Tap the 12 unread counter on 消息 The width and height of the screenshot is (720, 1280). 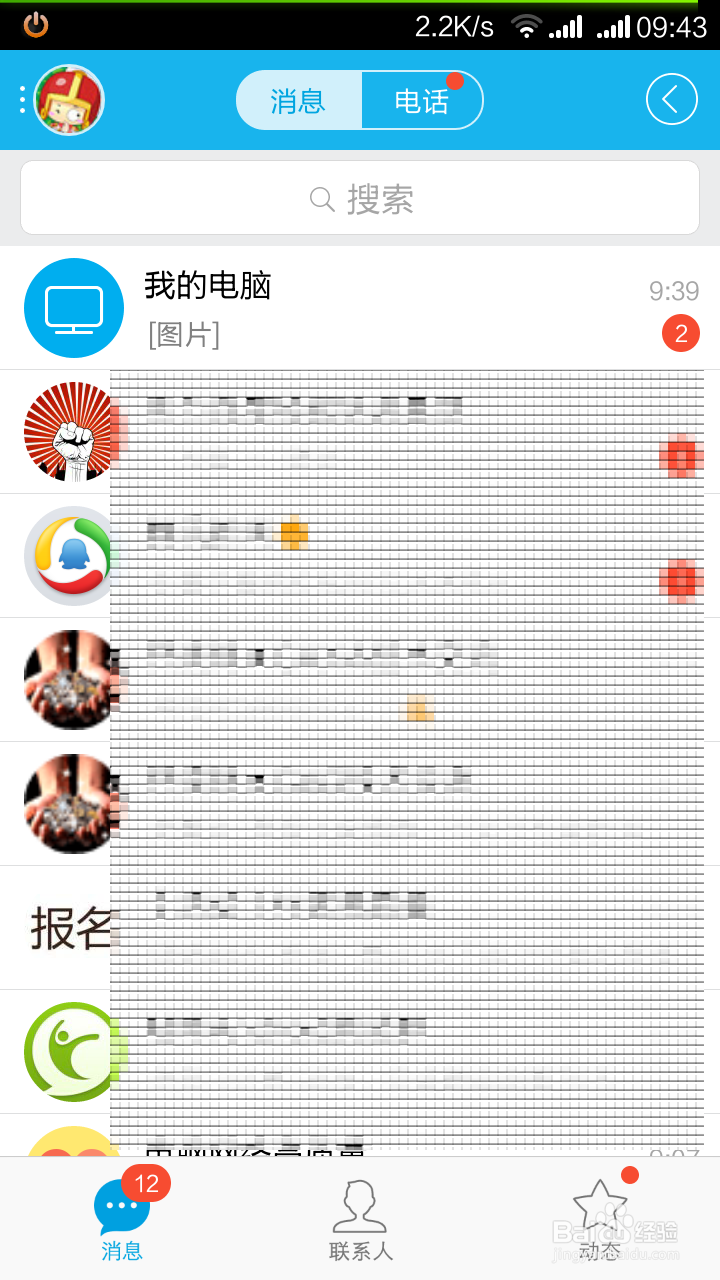coord(146,1183)
